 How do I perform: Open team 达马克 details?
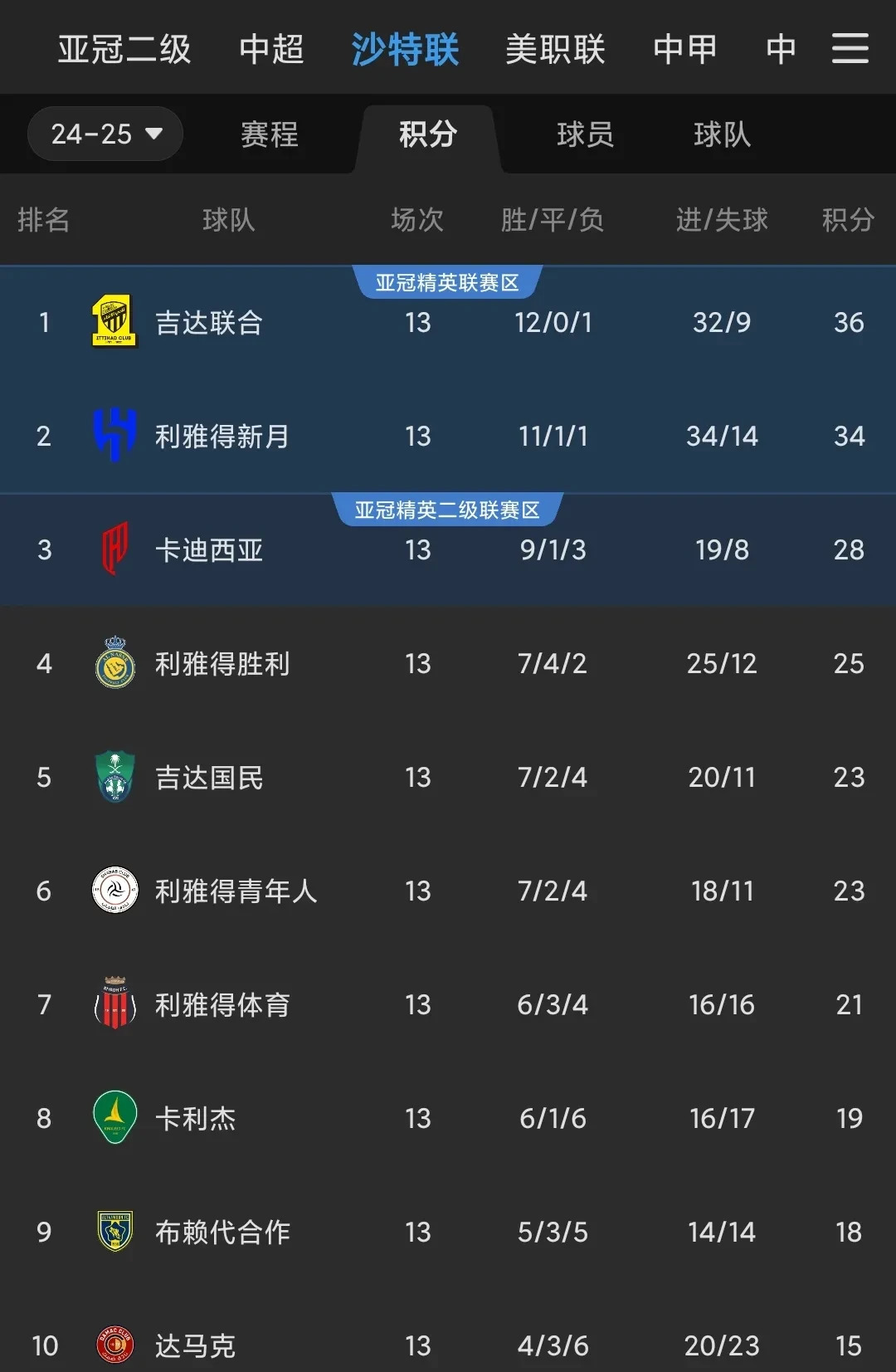pyautogui.click(x=195, y=1345)
